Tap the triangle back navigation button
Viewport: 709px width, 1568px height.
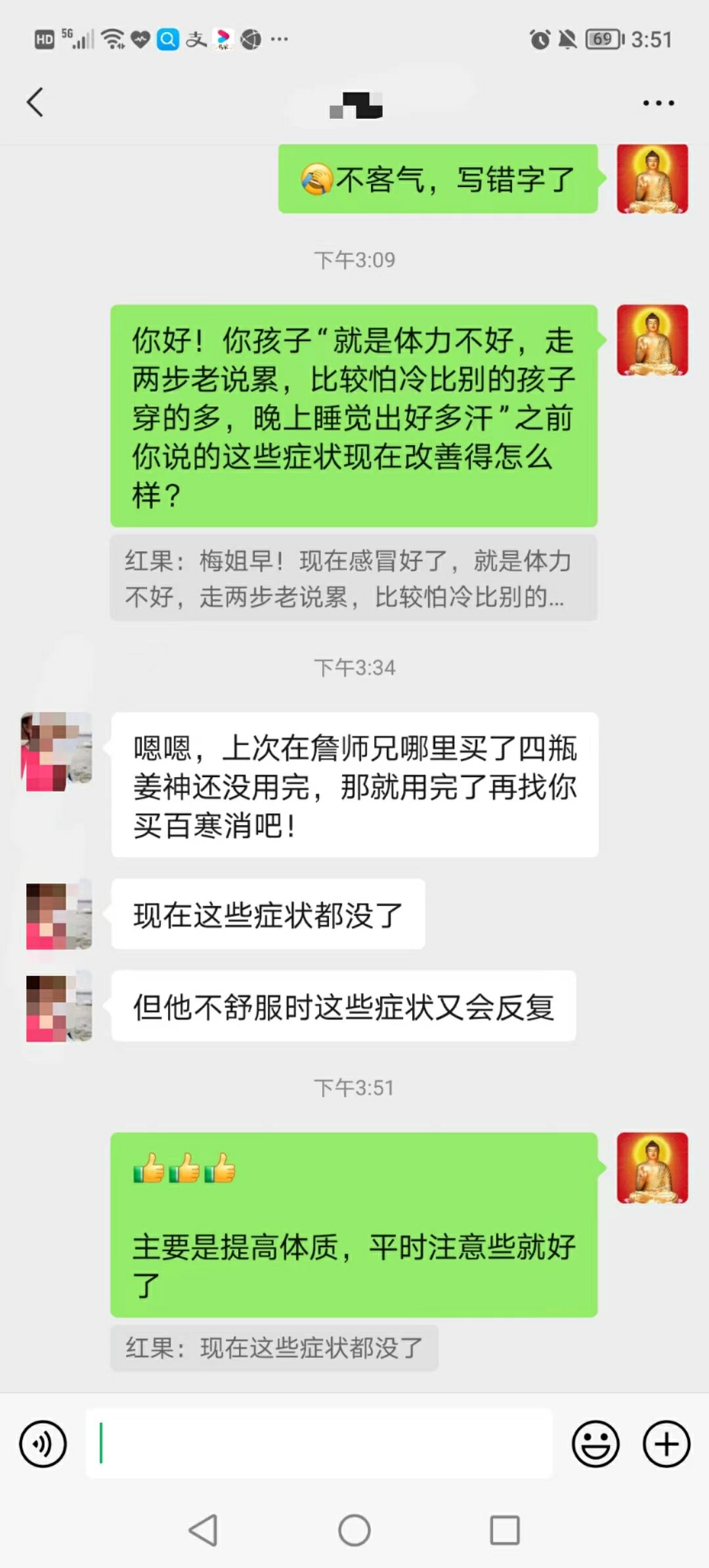205,1529
